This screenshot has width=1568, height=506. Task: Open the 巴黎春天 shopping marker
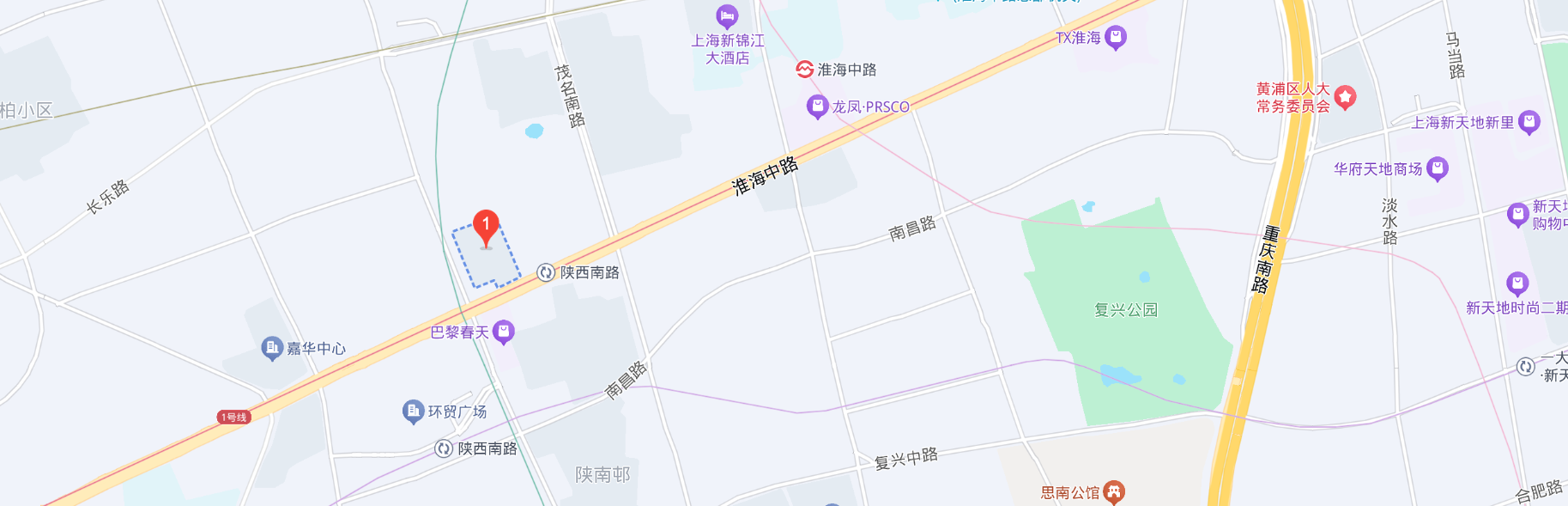pos(504,332)
